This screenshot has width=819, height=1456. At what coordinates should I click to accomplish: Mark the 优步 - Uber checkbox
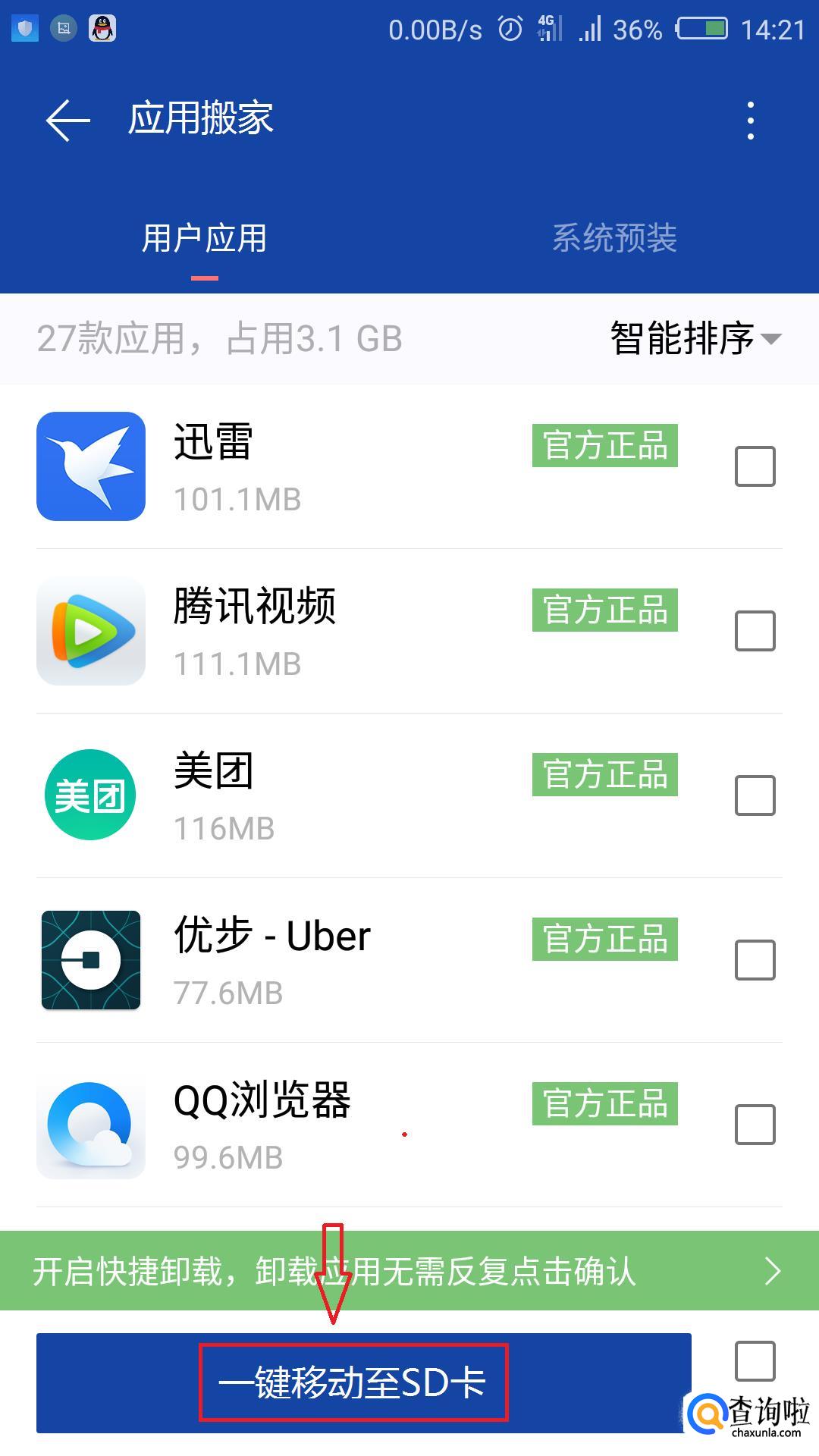[755, 960]
